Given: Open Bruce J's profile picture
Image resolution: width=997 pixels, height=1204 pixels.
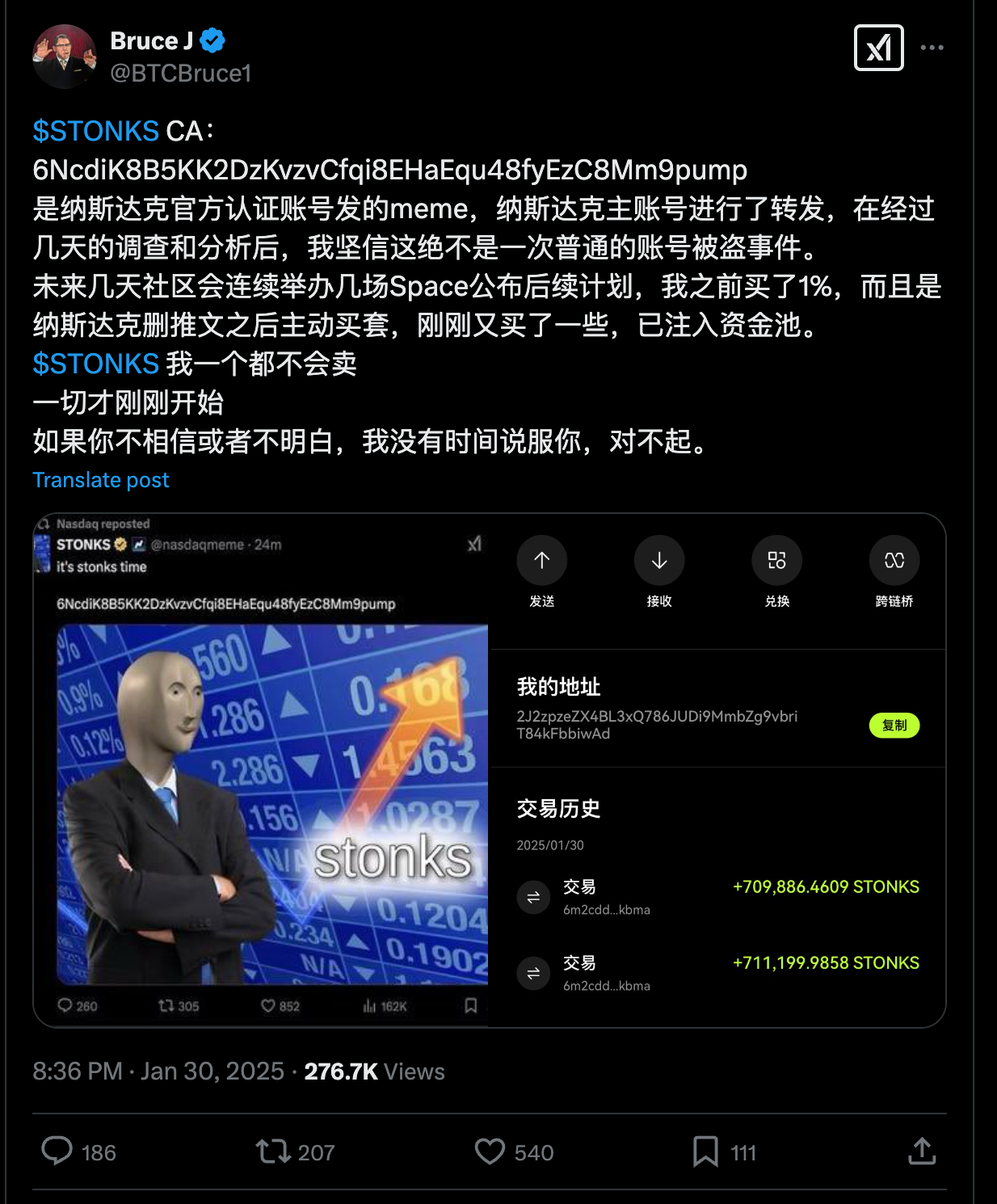Looking at the screenshot, I should click(65, 57).
